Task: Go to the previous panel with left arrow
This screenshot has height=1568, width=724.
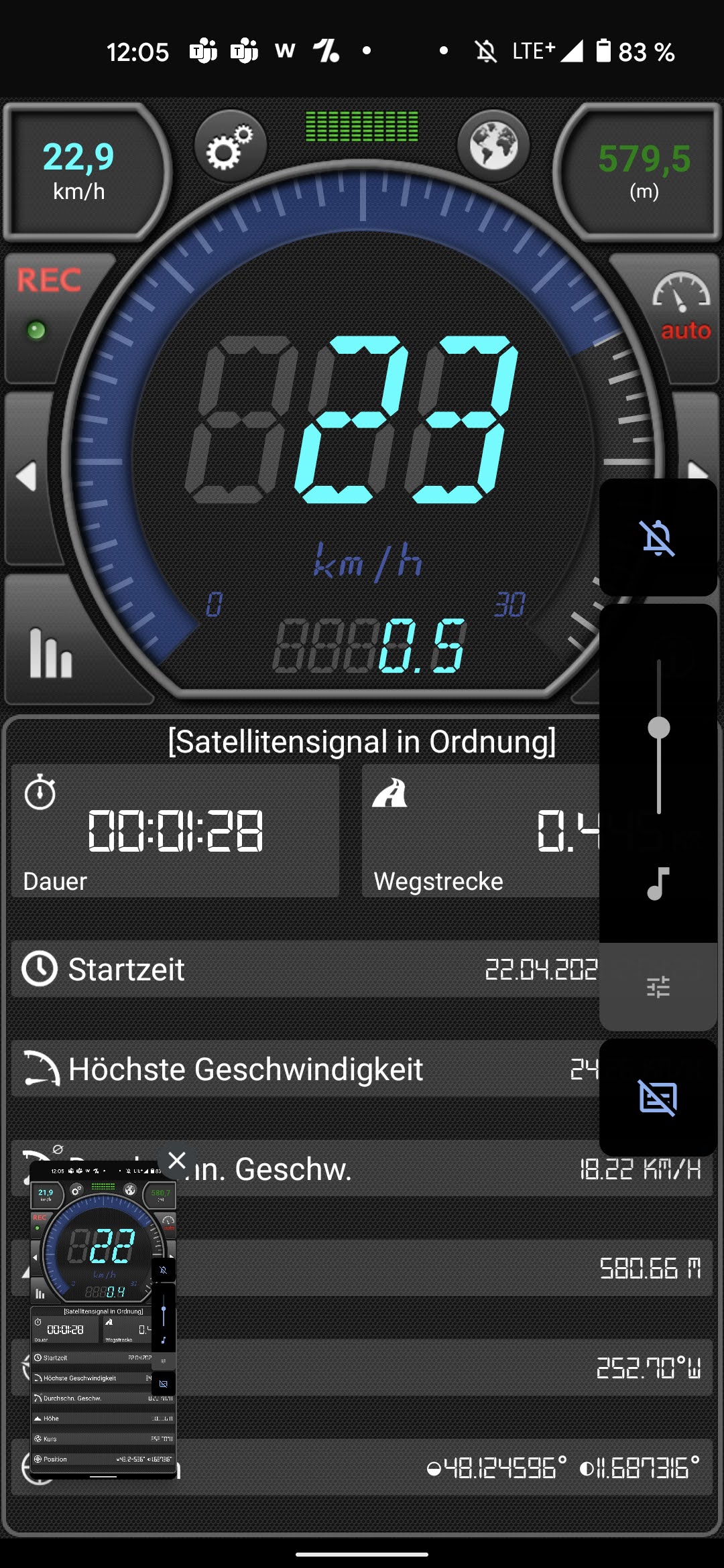Action: click(x=27, y=477)
